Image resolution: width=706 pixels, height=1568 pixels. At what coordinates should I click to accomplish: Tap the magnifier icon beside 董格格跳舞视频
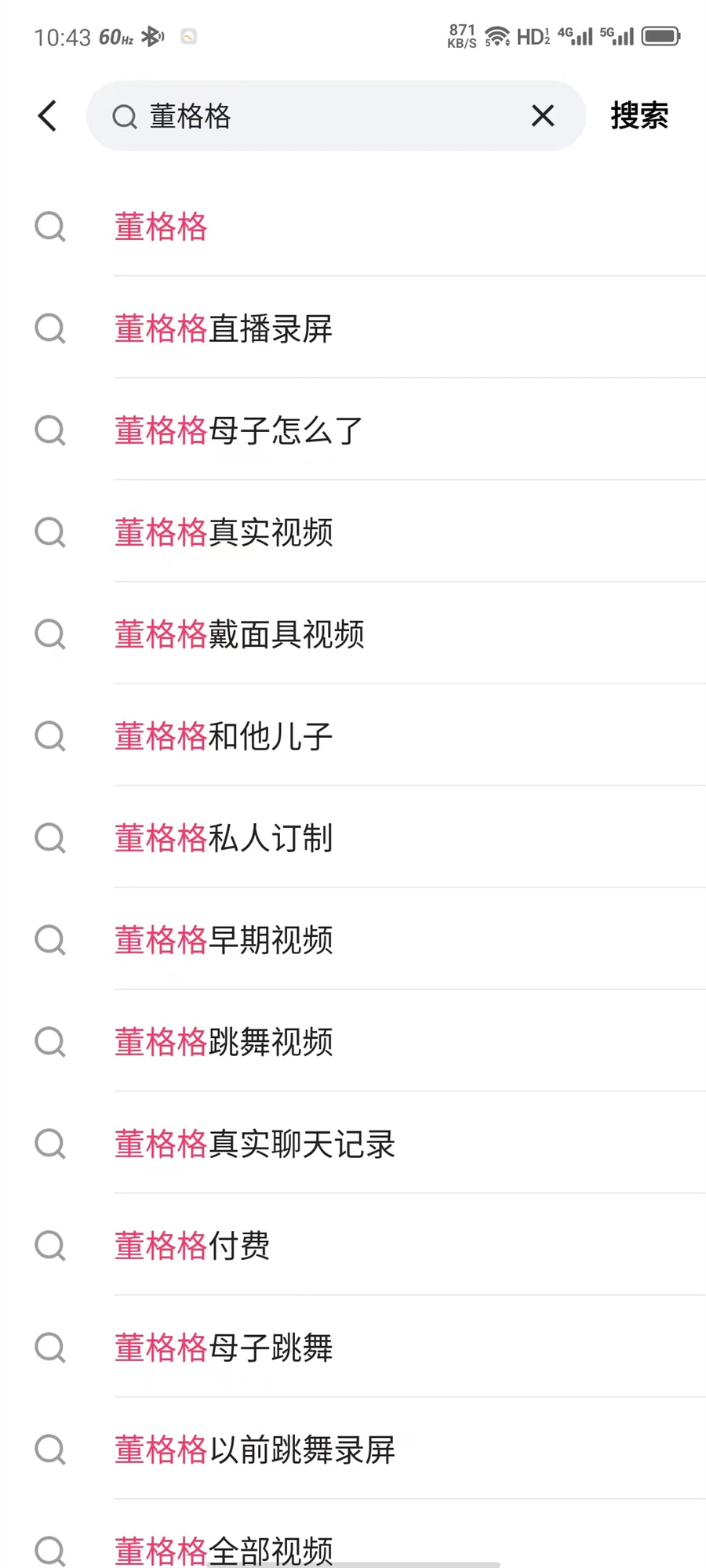[x=50, y=1042]
